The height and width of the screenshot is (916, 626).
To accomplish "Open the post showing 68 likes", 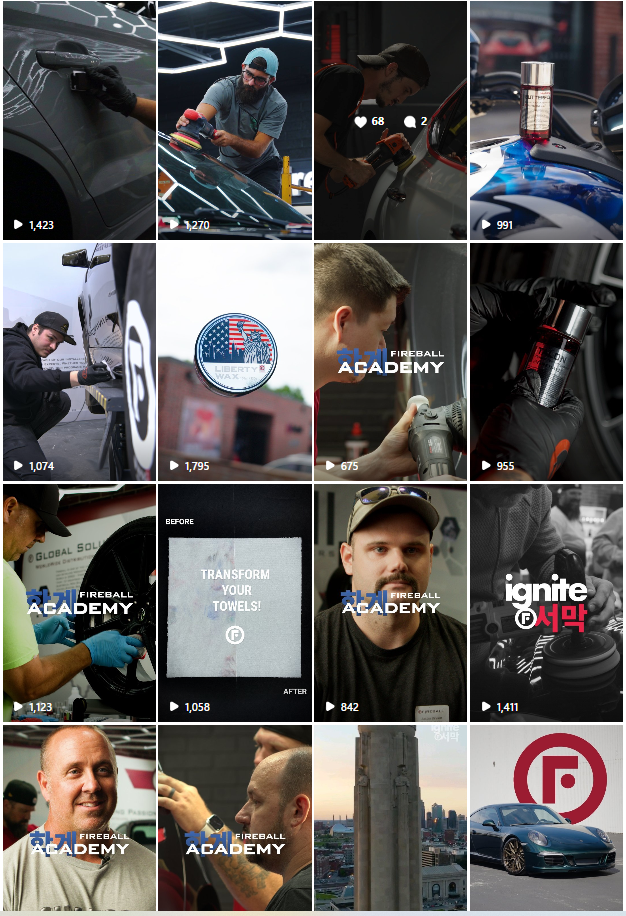I will pos(391,120).
